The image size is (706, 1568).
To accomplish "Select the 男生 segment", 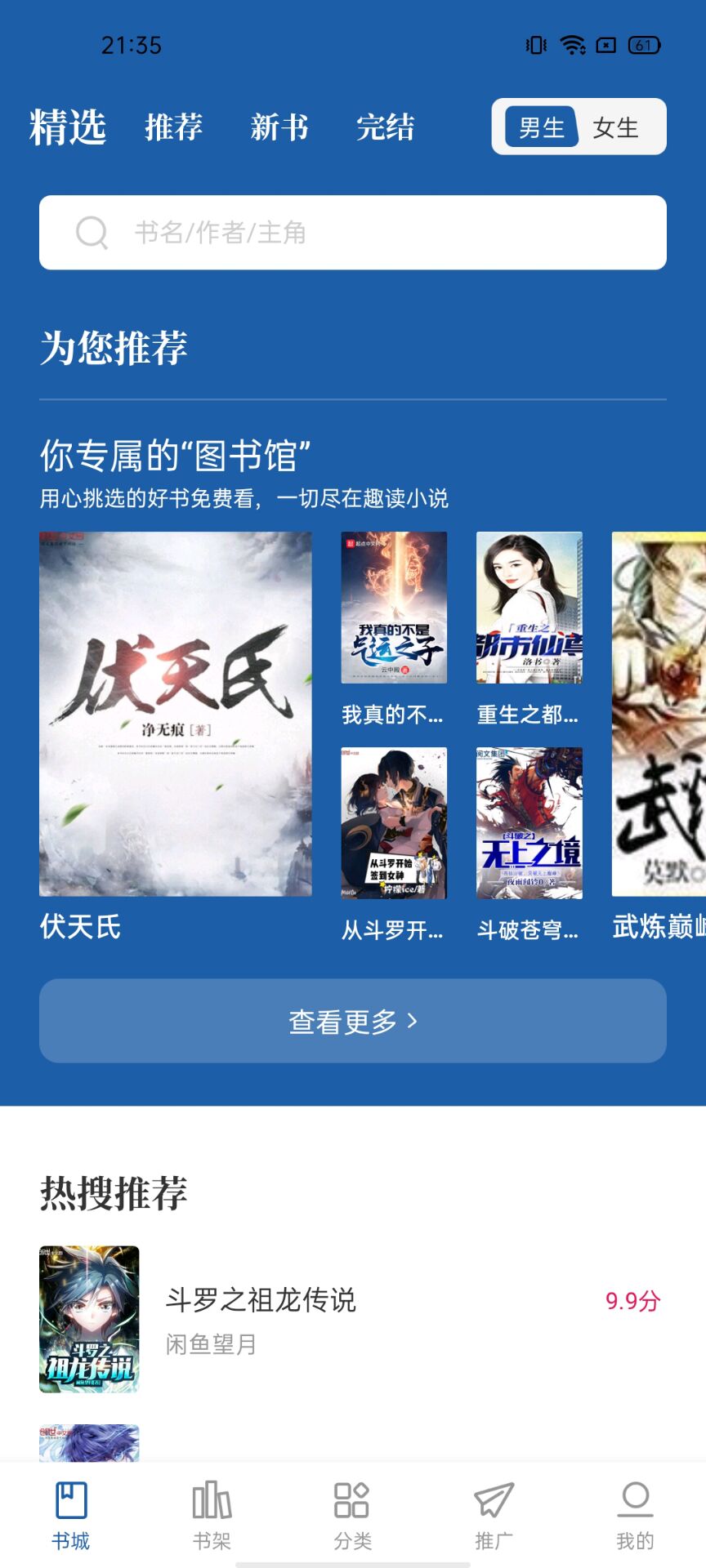I will click(541, 127).
